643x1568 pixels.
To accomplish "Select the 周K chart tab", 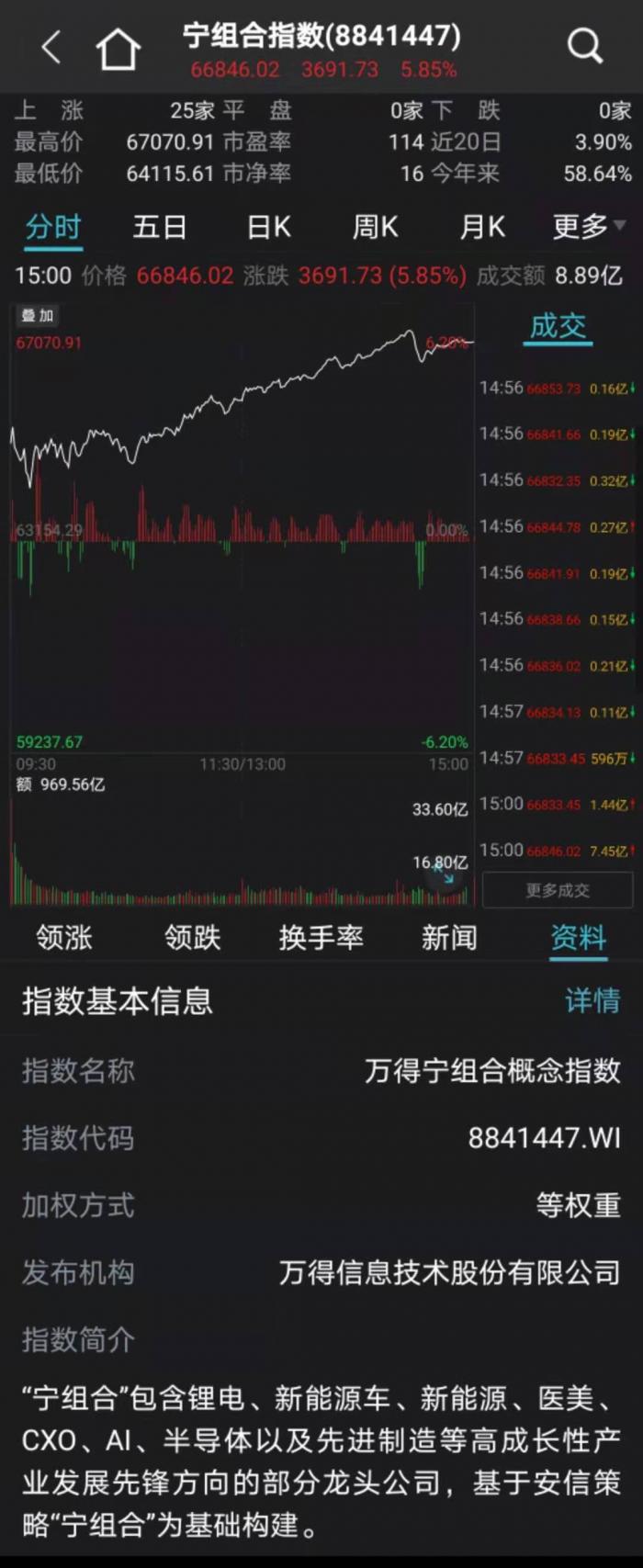I will pyautogui.click(x=375, y=227).
